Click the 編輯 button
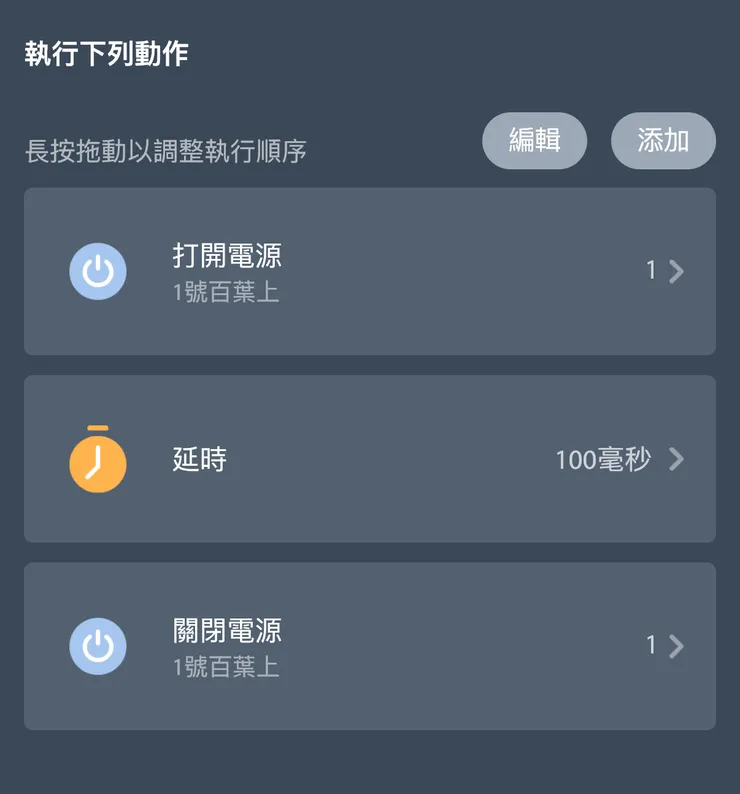Viewport: 740px width, 794px height. tap(534, 140)
